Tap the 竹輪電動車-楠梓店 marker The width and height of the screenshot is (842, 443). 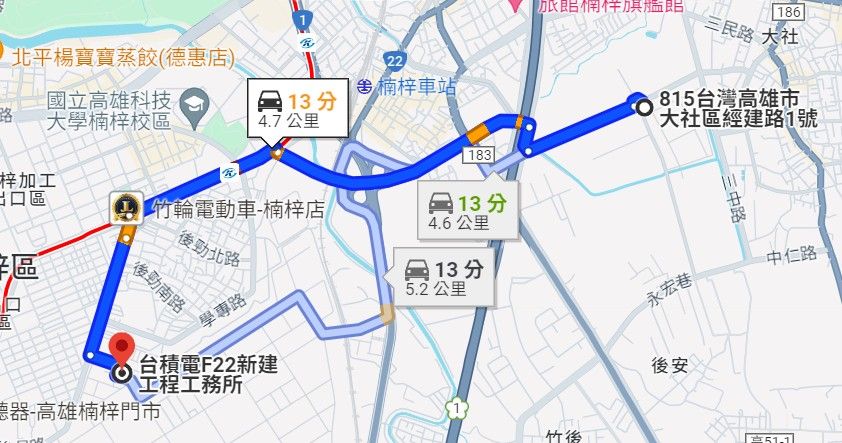point(127,208)
